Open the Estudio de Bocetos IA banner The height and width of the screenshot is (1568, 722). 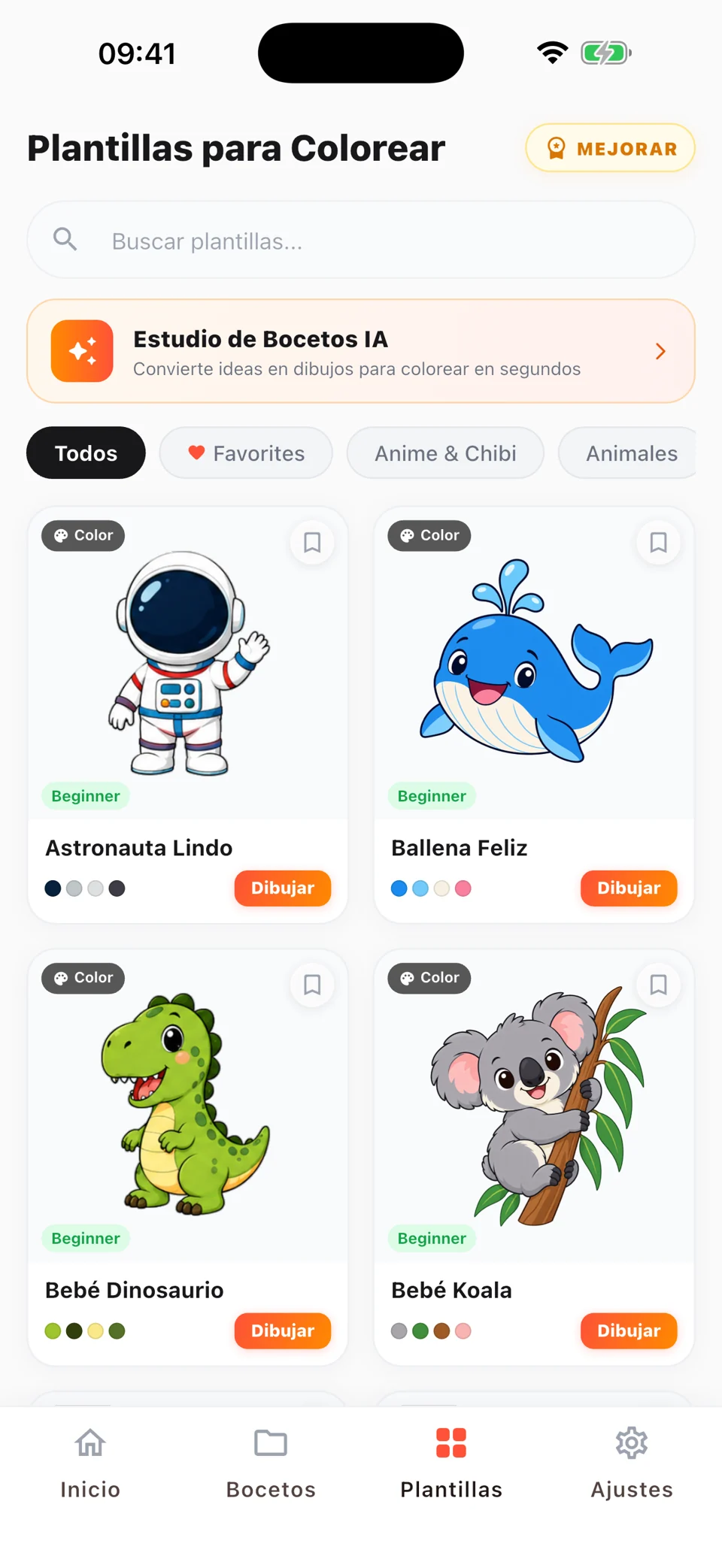pos(361,351)
